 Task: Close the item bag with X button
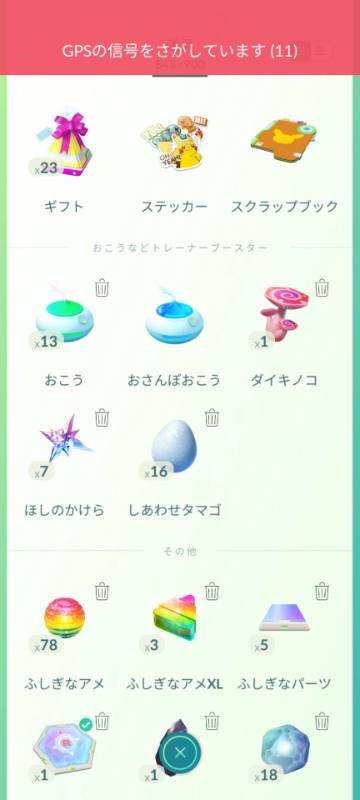(180, 752)
